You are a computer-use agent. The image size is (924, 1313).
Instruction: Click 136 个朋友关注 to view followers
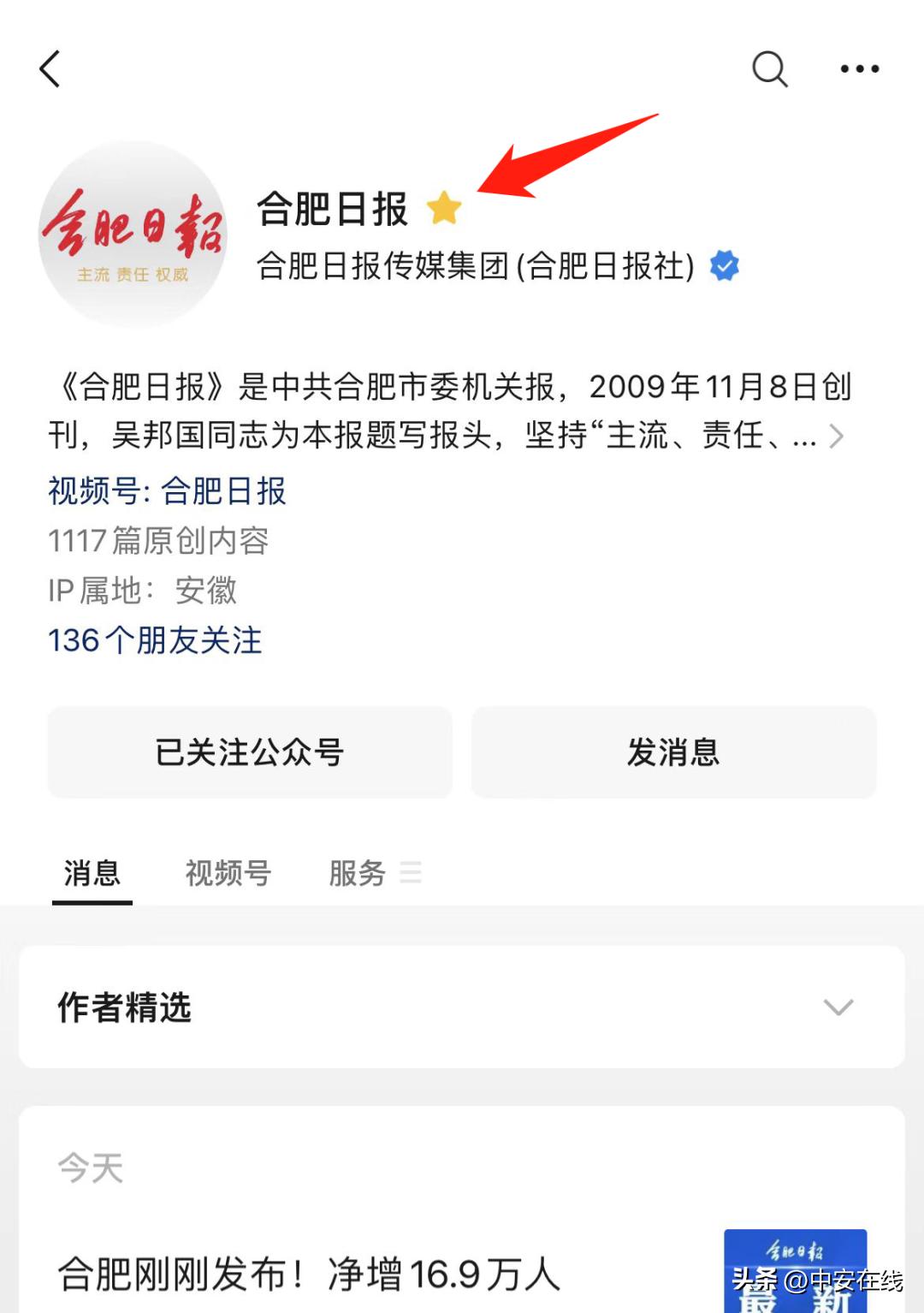156,641
